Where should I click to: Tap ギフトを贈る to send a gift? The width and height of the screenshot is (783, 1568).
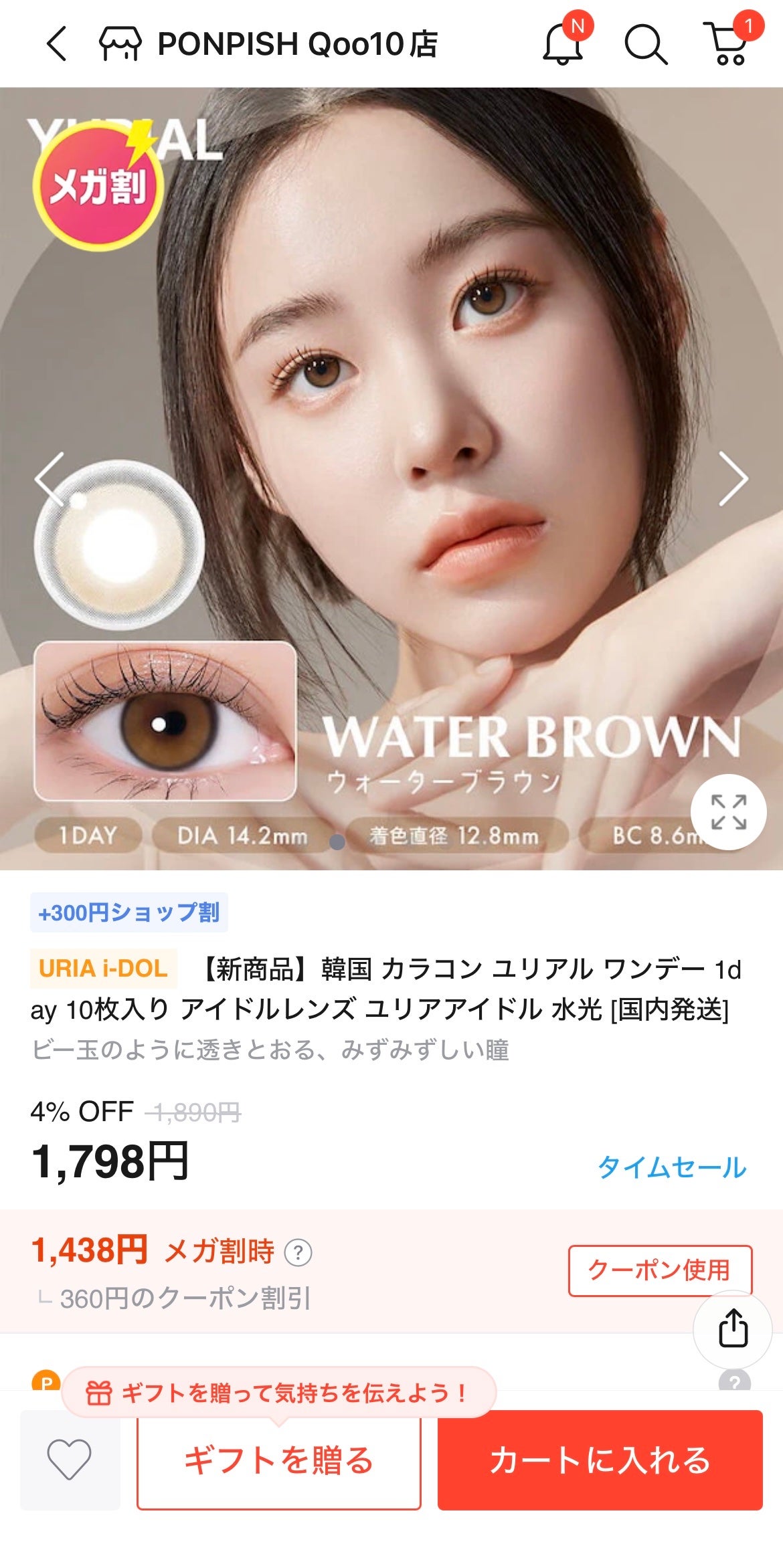click(x=278, y=1460)
